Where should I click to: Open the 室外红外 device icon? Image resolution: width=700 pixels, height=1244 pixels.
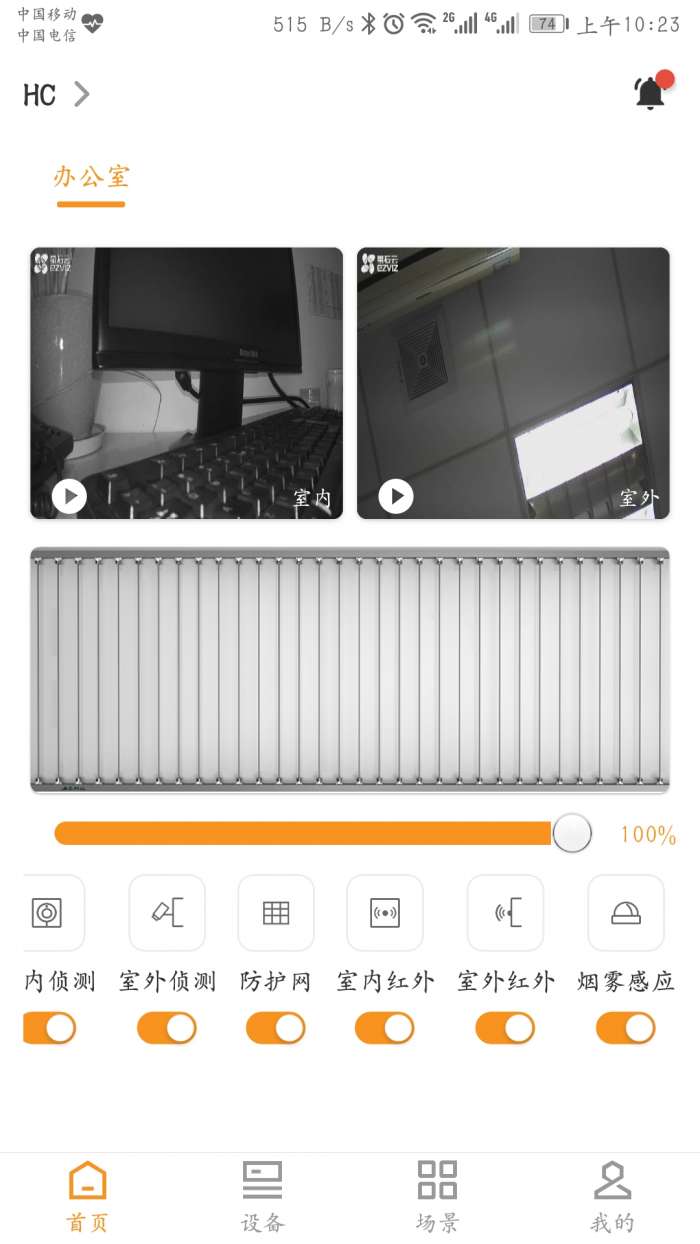coord(506,913)
